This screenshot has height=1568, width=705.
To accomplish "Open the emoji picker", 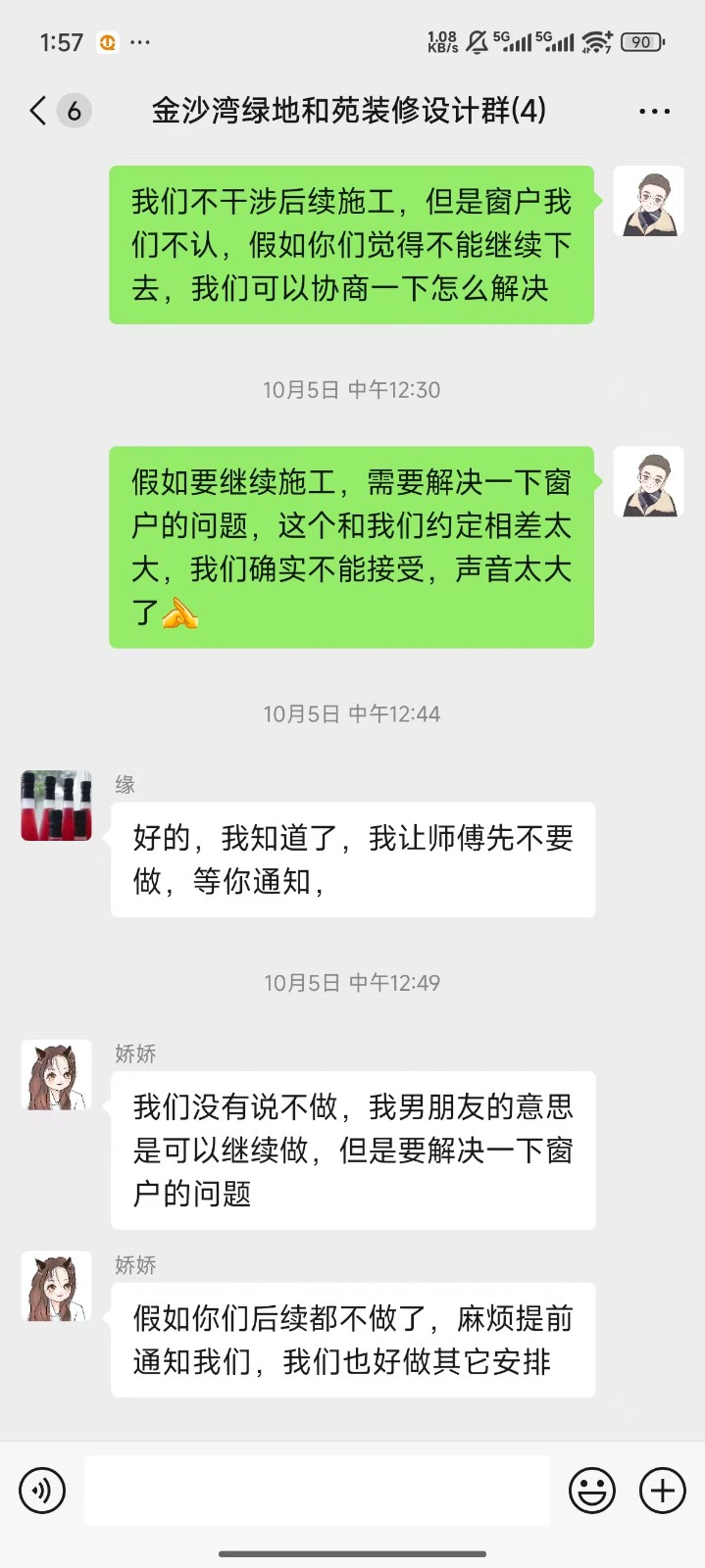I will (592, 1491).
